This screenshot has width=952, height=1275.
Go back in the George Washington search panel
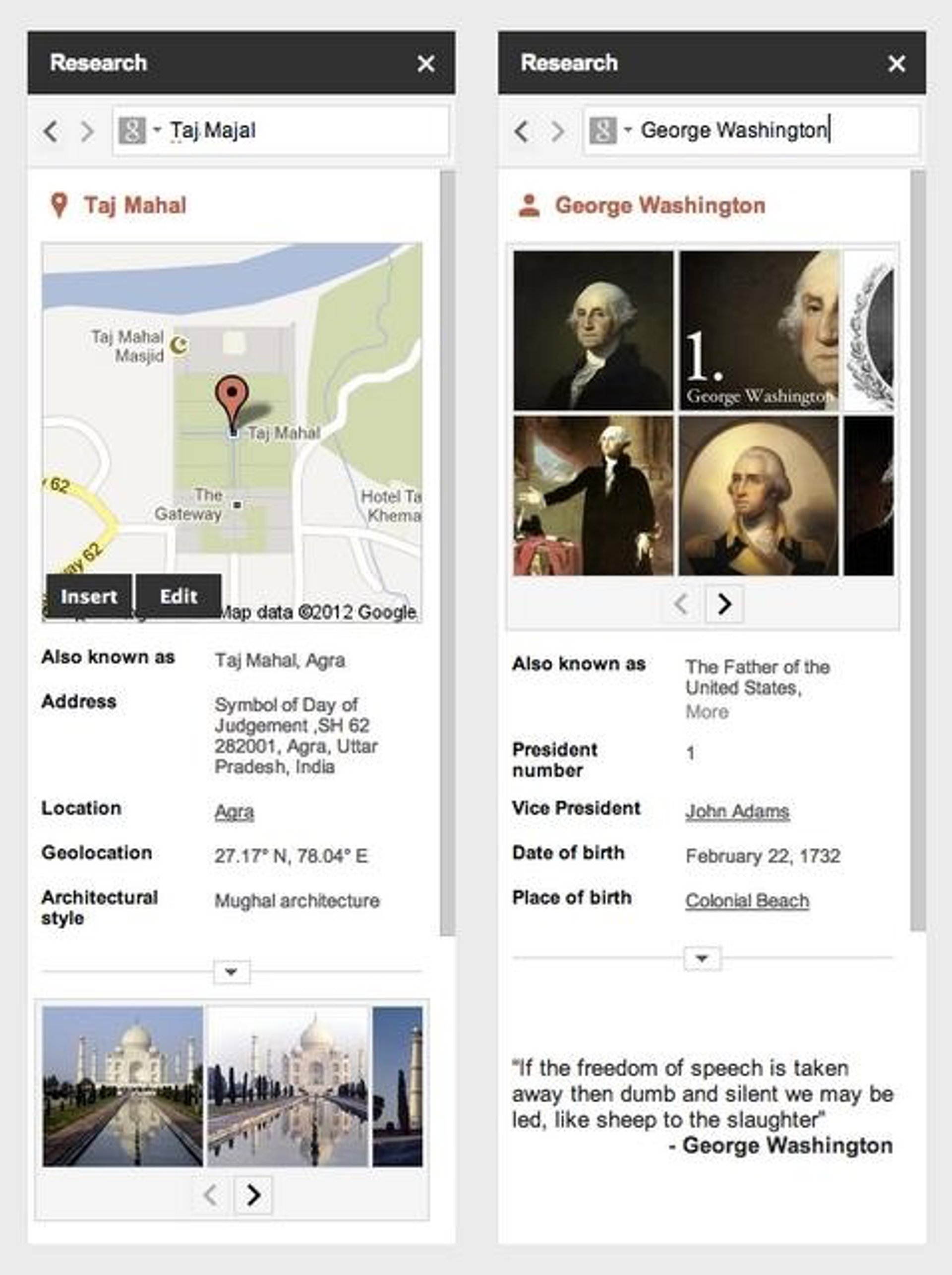[x=521, y=131]
